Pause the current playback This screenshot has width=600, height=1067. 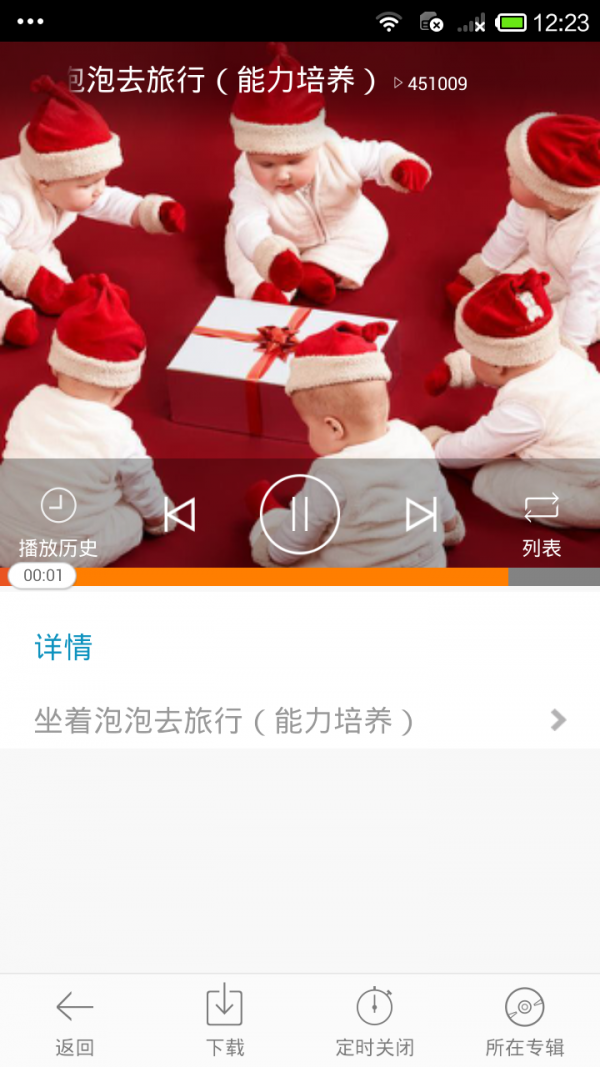300,515
